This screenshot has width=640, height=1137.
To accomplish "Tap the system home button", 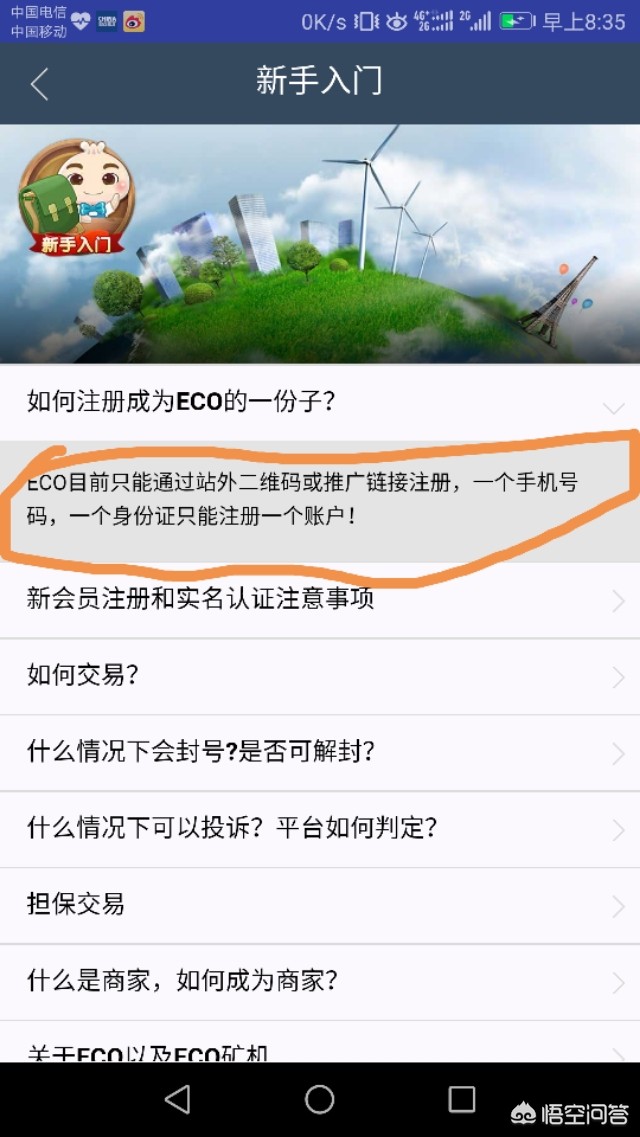I will pos(320,1100).
